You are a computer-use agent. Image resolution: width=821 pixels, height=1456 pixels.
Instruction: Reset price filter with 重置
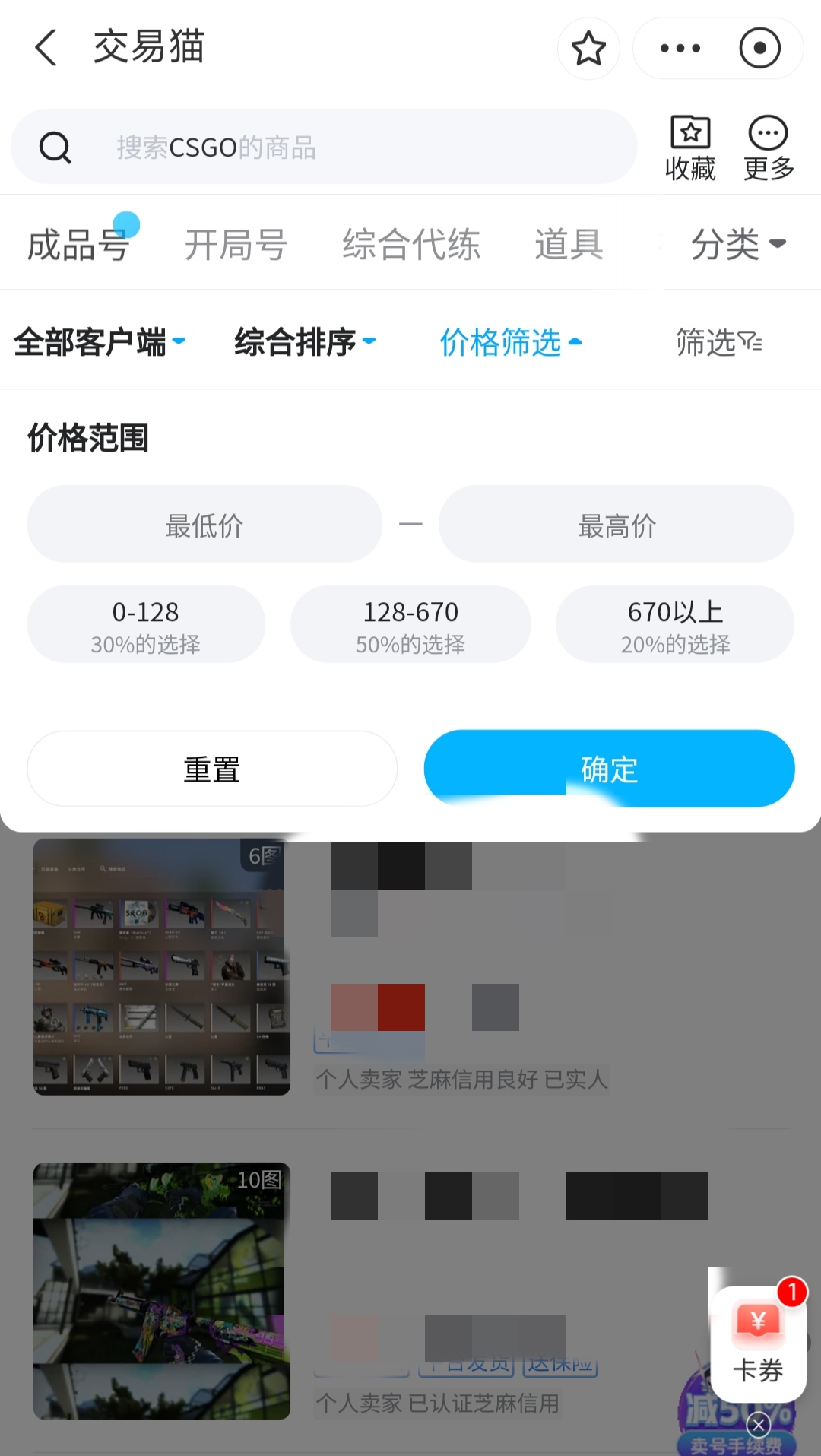pyautogui.click(x=212, y=769)
